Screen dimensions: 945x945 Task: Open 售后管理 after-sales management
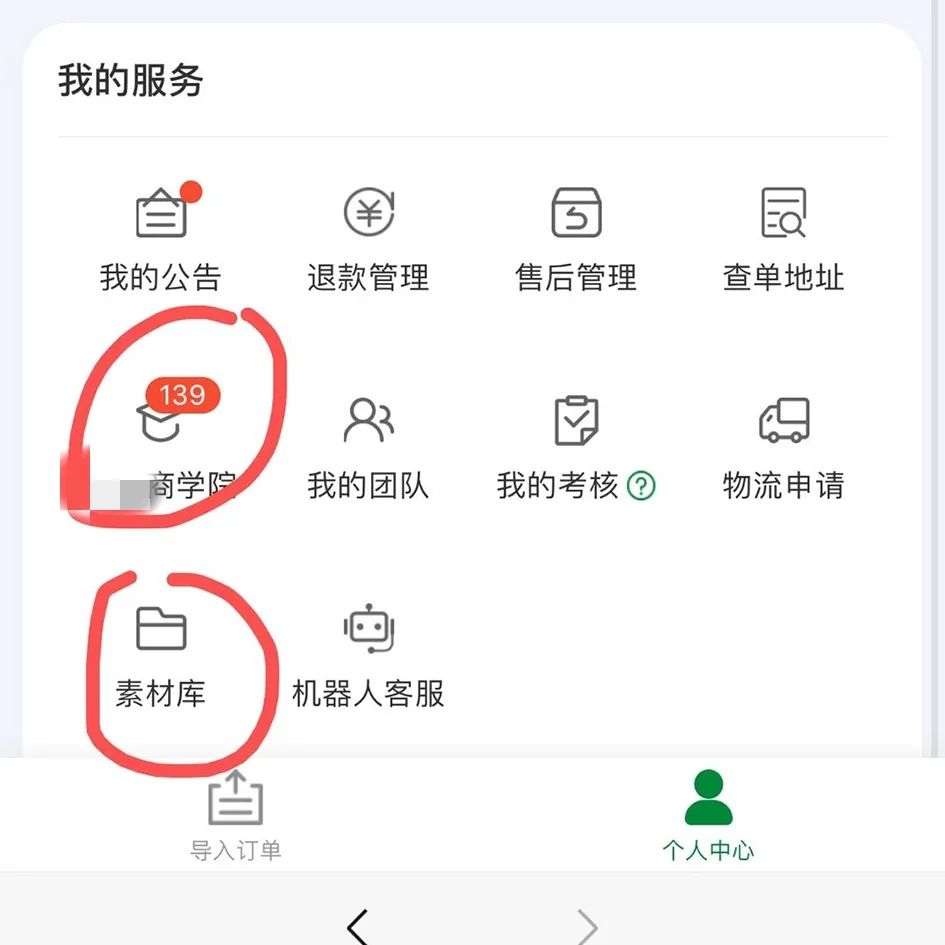coord(576,238)
